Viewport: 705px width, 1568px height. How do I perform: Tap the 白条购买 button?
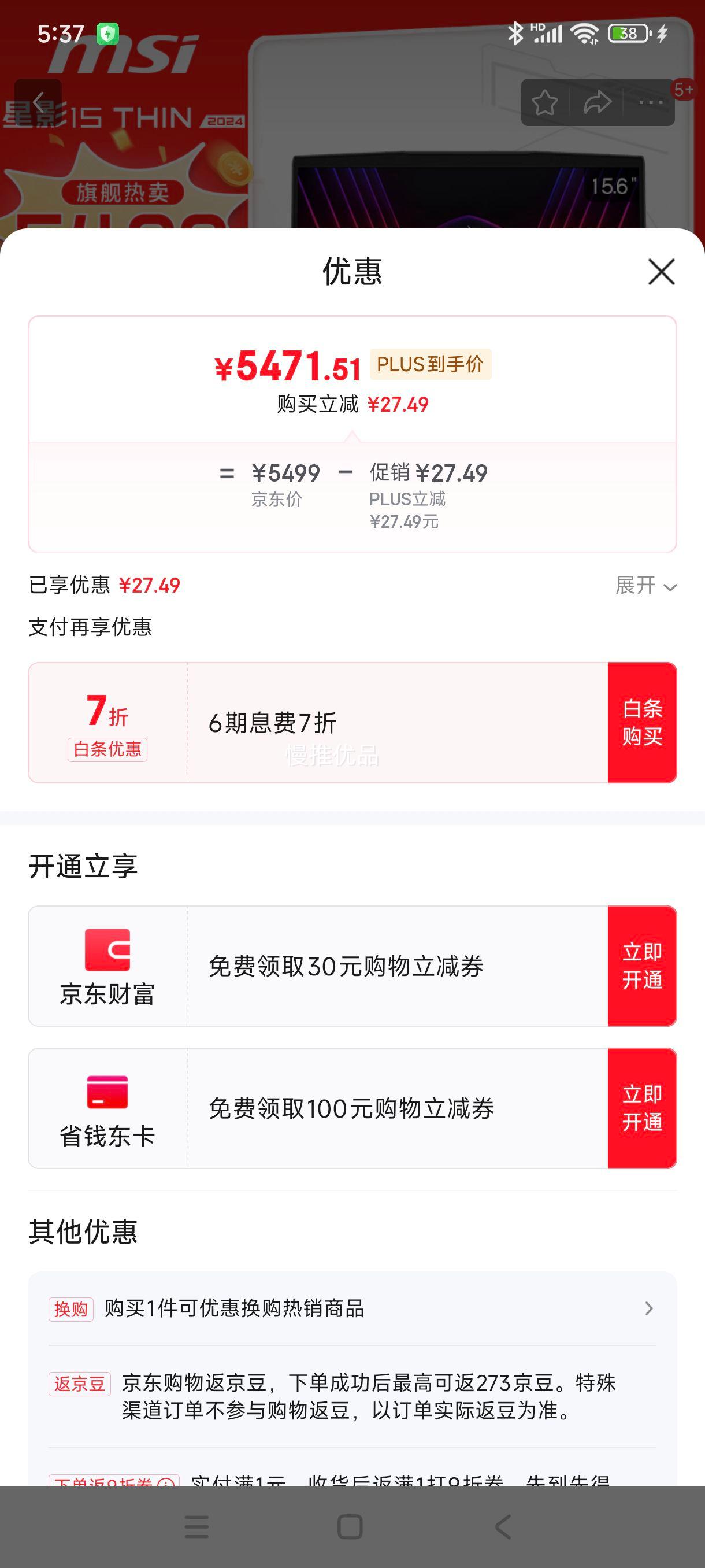(x=642, y=723)
